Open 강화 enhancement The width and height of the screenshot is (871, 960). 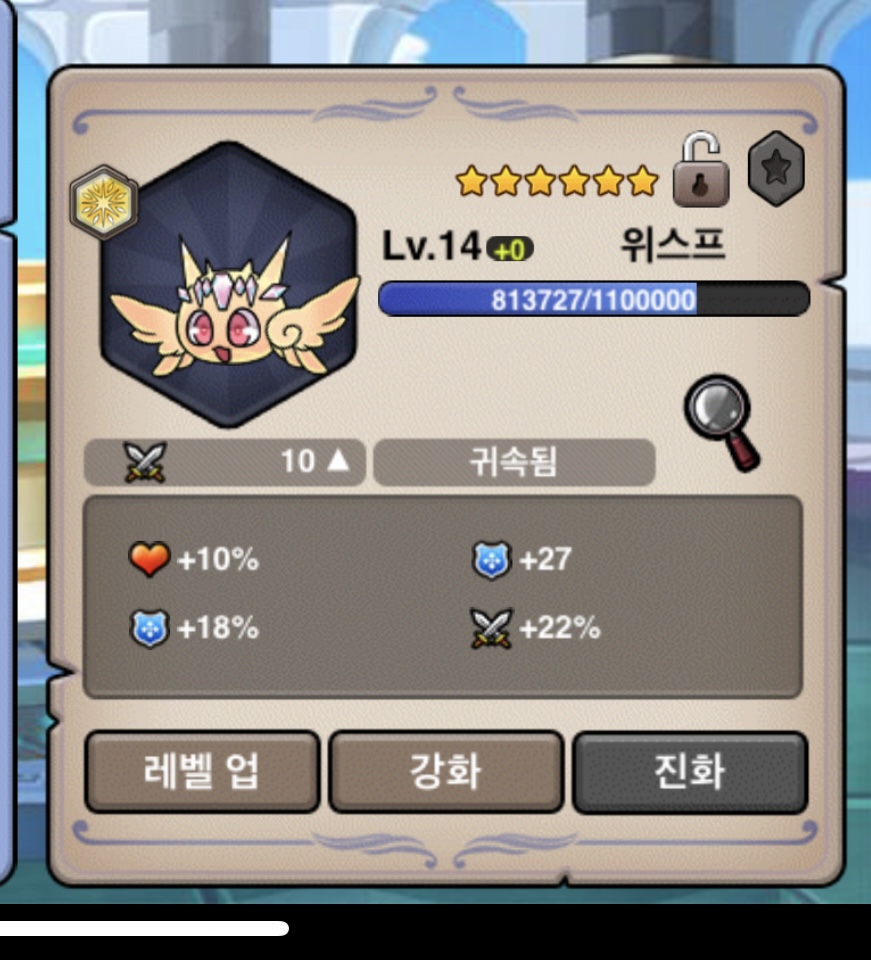446,771
